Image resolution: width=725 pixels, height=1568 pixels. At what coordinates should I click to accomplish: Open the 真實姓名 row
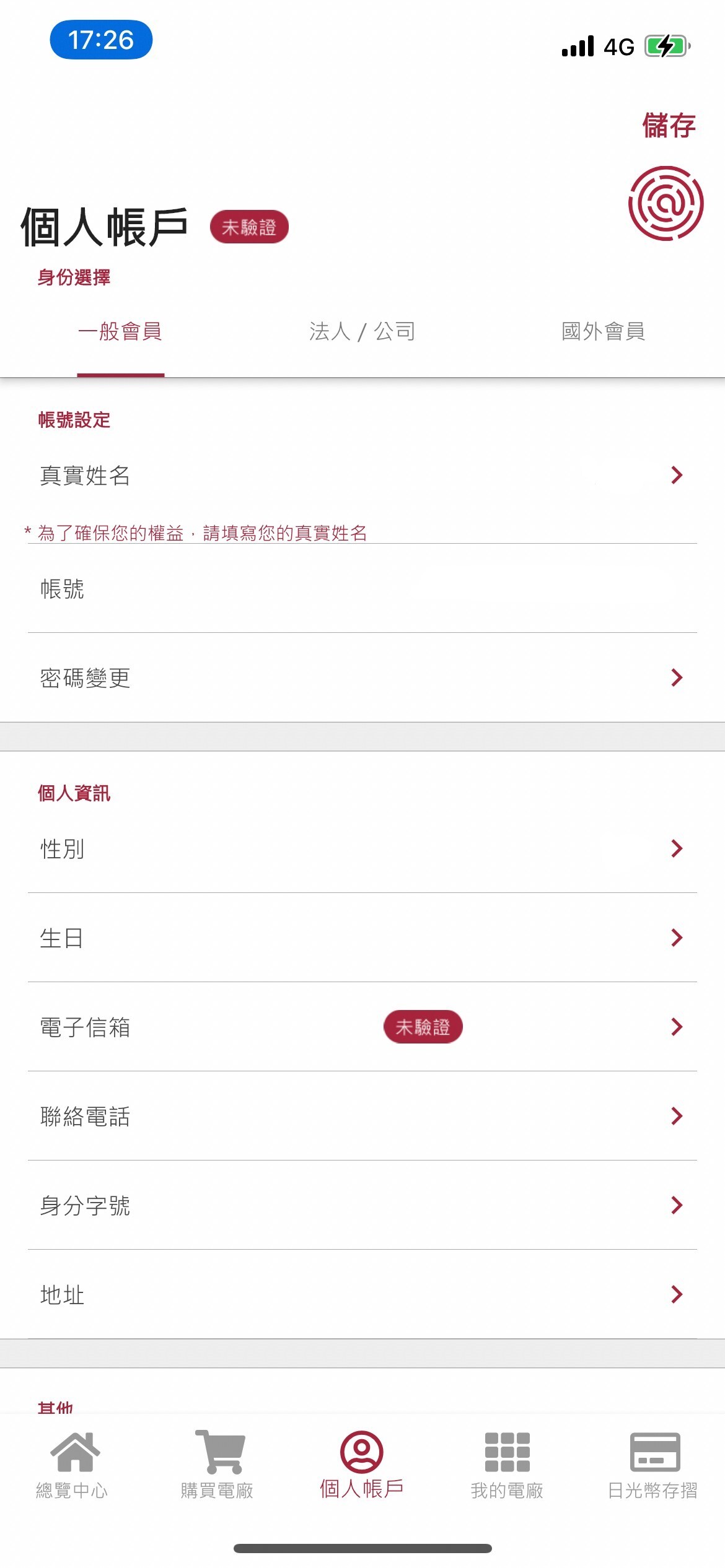(x=362, y=476)
